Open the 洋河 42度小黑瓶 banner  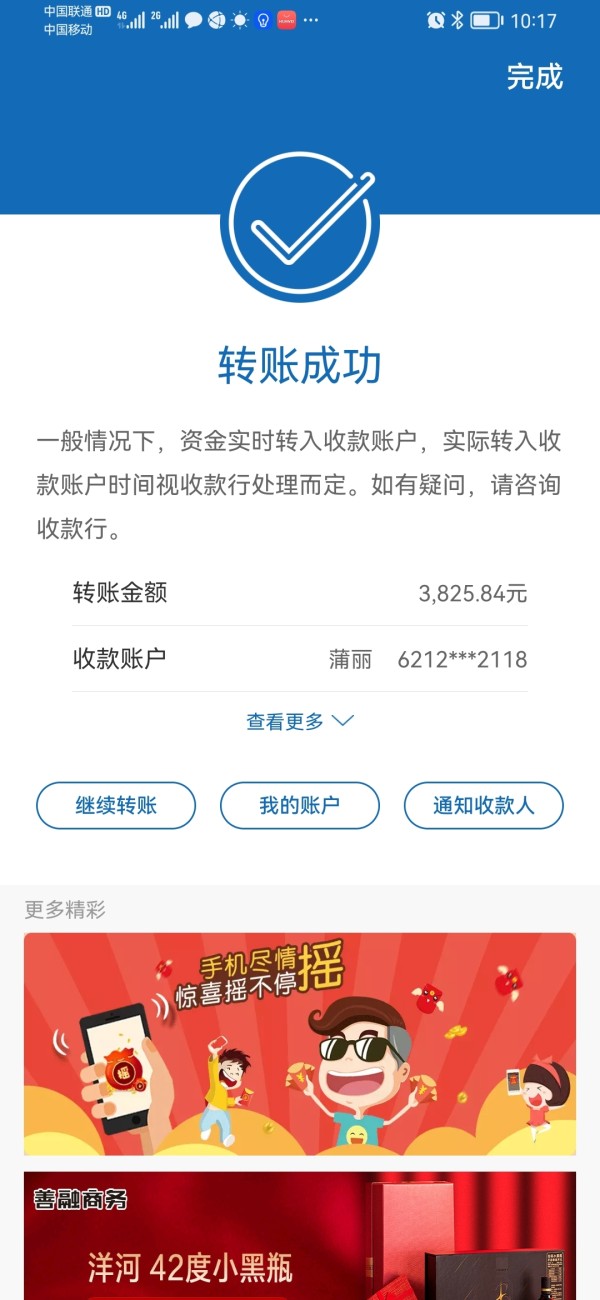point(300,1236)
